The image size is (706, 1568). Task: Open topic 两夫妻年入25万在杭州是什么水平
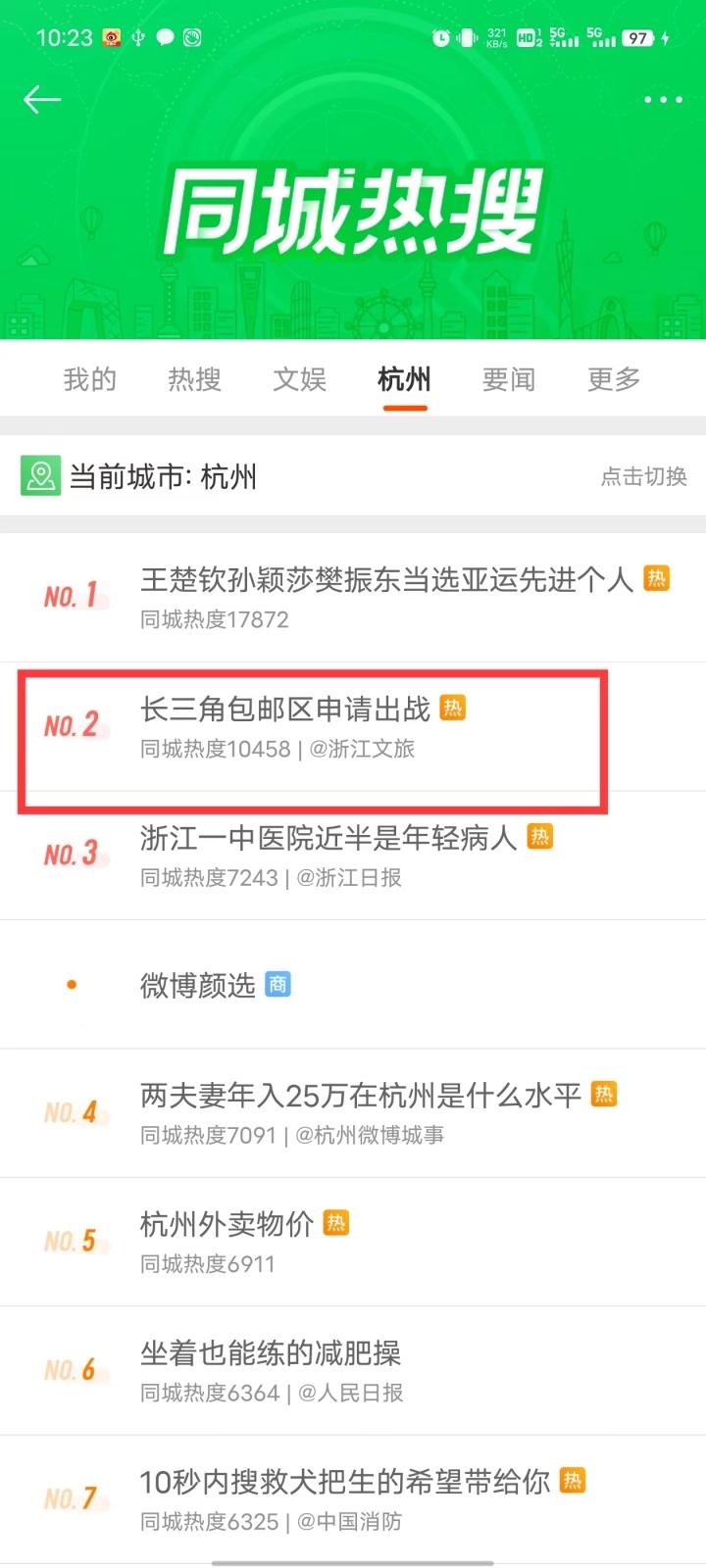[x=353, y=1113]
